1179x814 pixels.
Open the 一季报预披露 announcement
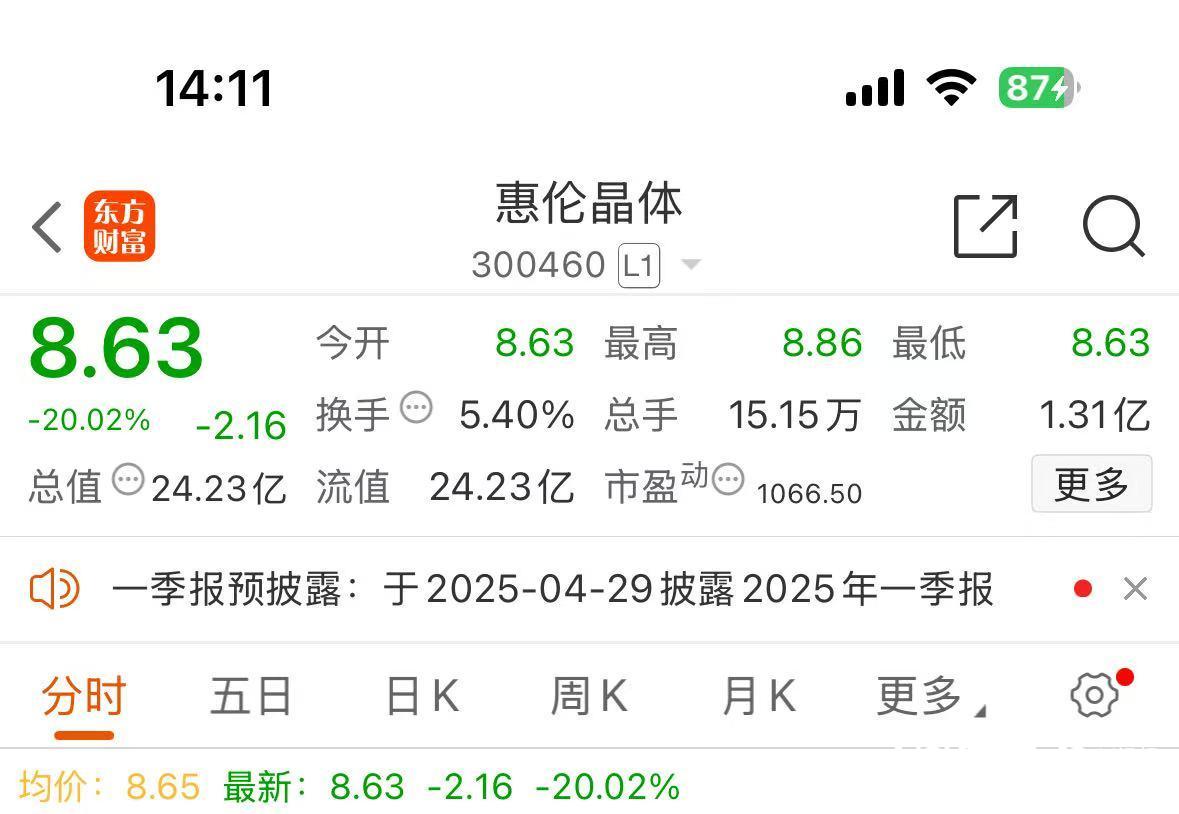552,589
